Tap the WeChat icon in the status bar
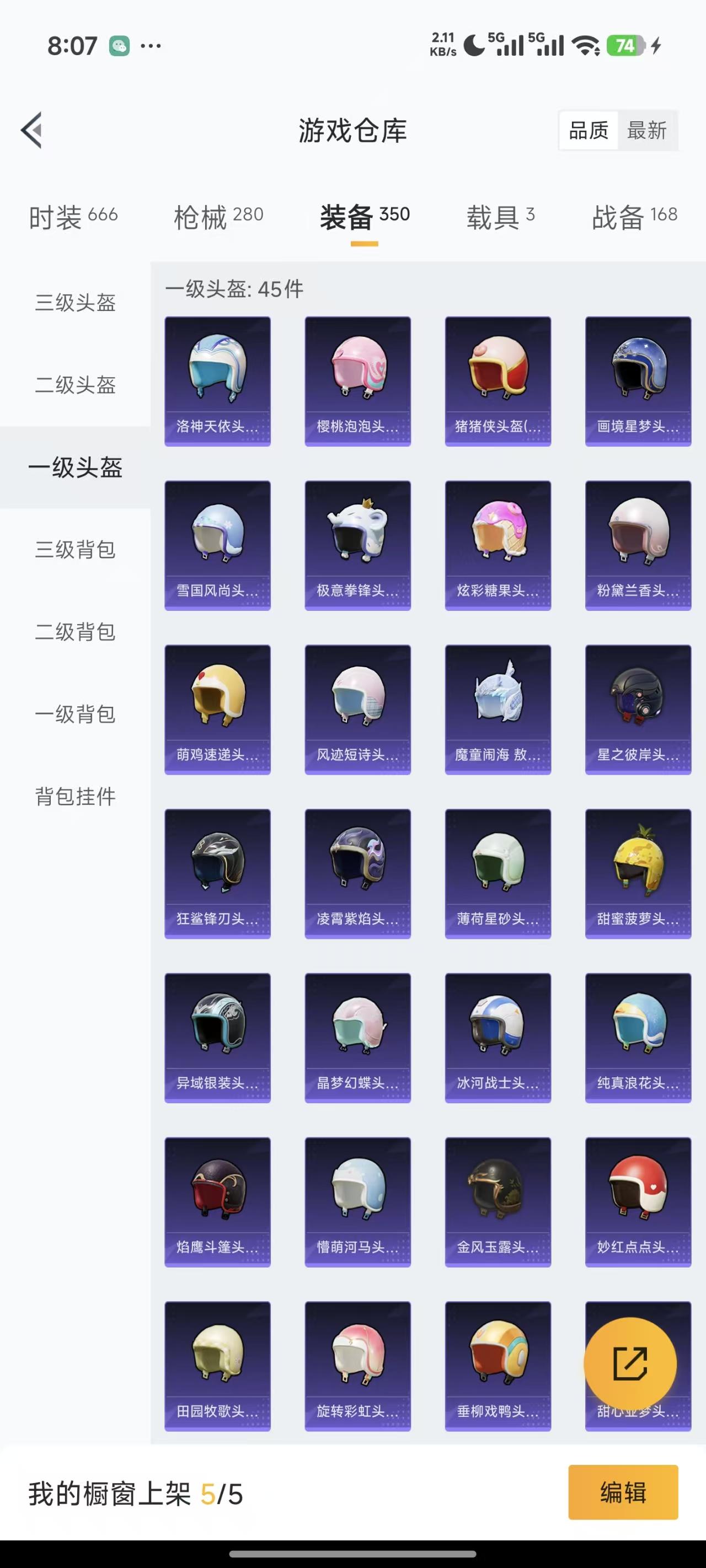Viewport: 706px width, 1568px height. tap(118, 45)
